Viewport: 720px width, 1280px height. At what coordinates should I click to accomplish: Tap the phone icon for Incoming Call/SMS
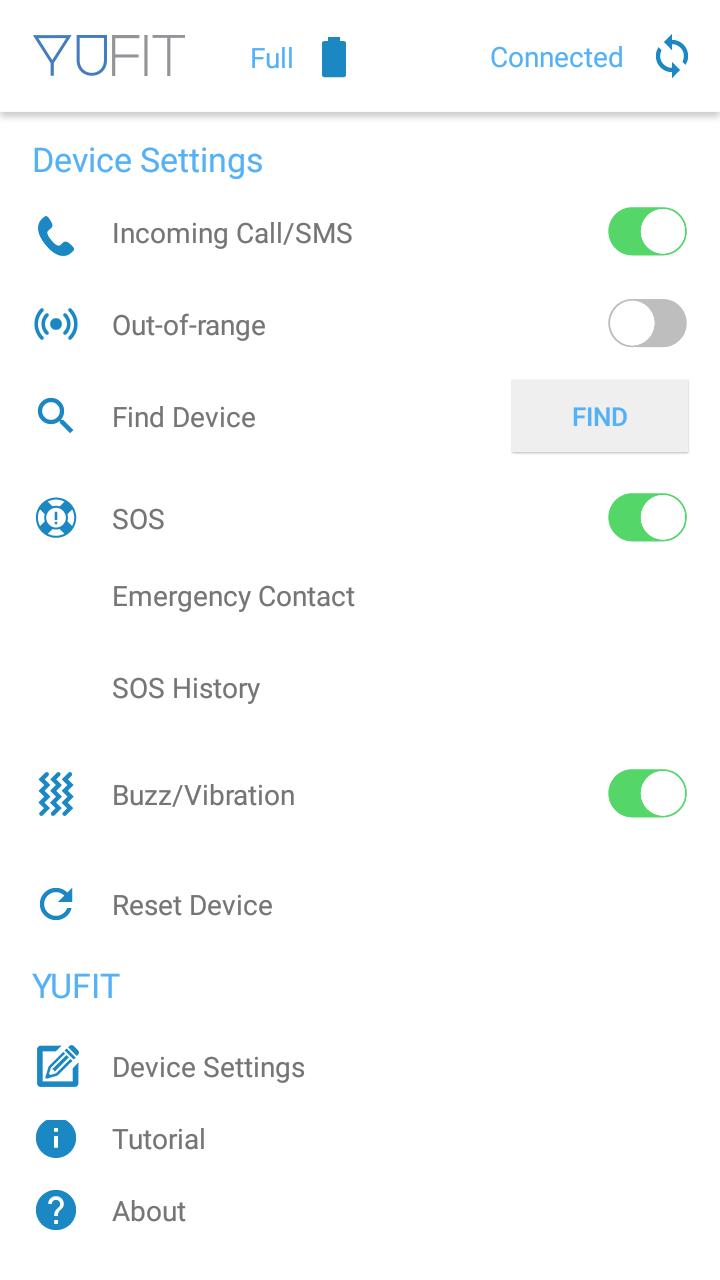(x=55, y=232)
